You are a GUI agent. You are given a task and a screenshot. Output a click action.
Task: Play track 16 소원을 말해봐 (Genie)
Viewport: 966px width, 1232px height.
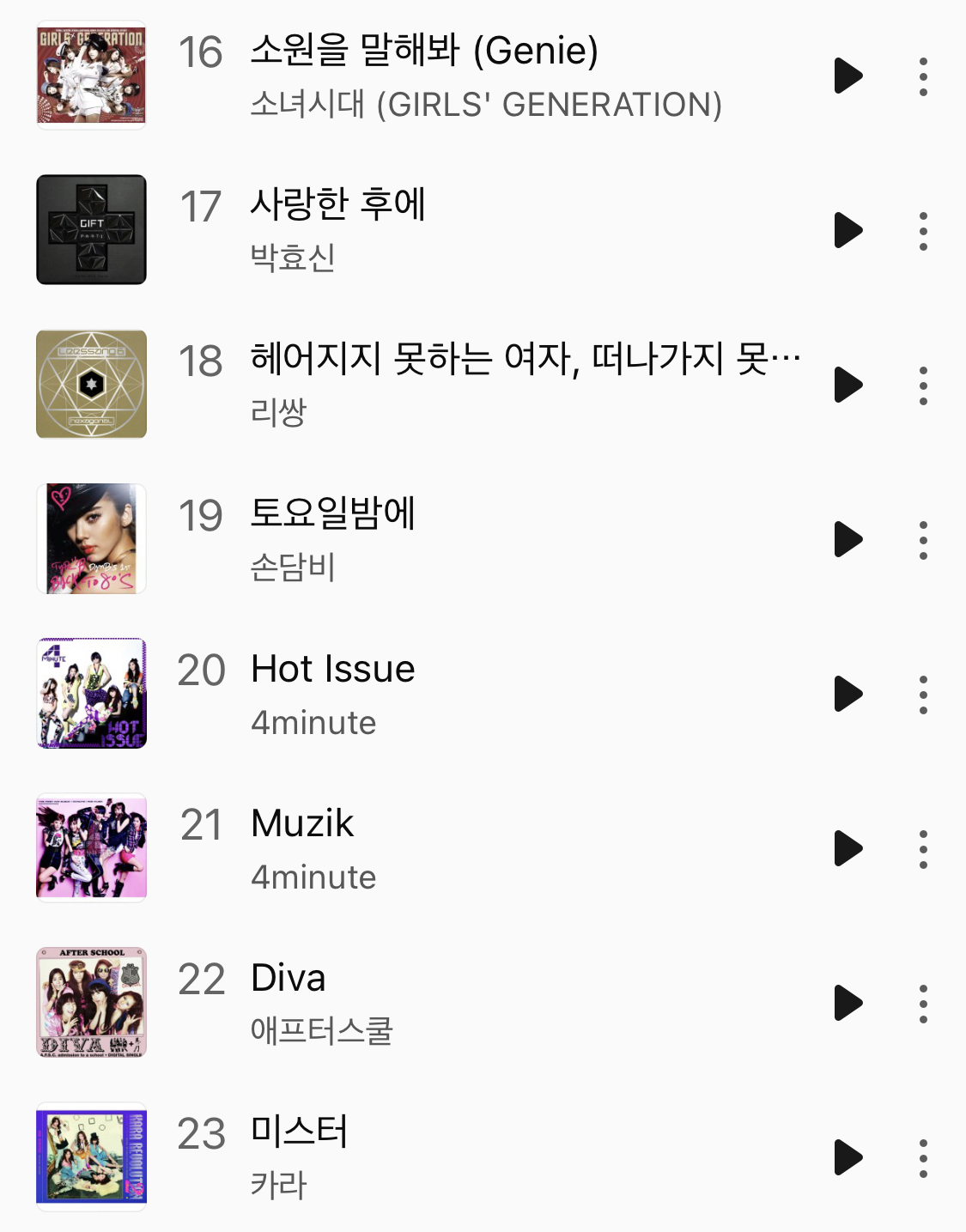(850, 77)
